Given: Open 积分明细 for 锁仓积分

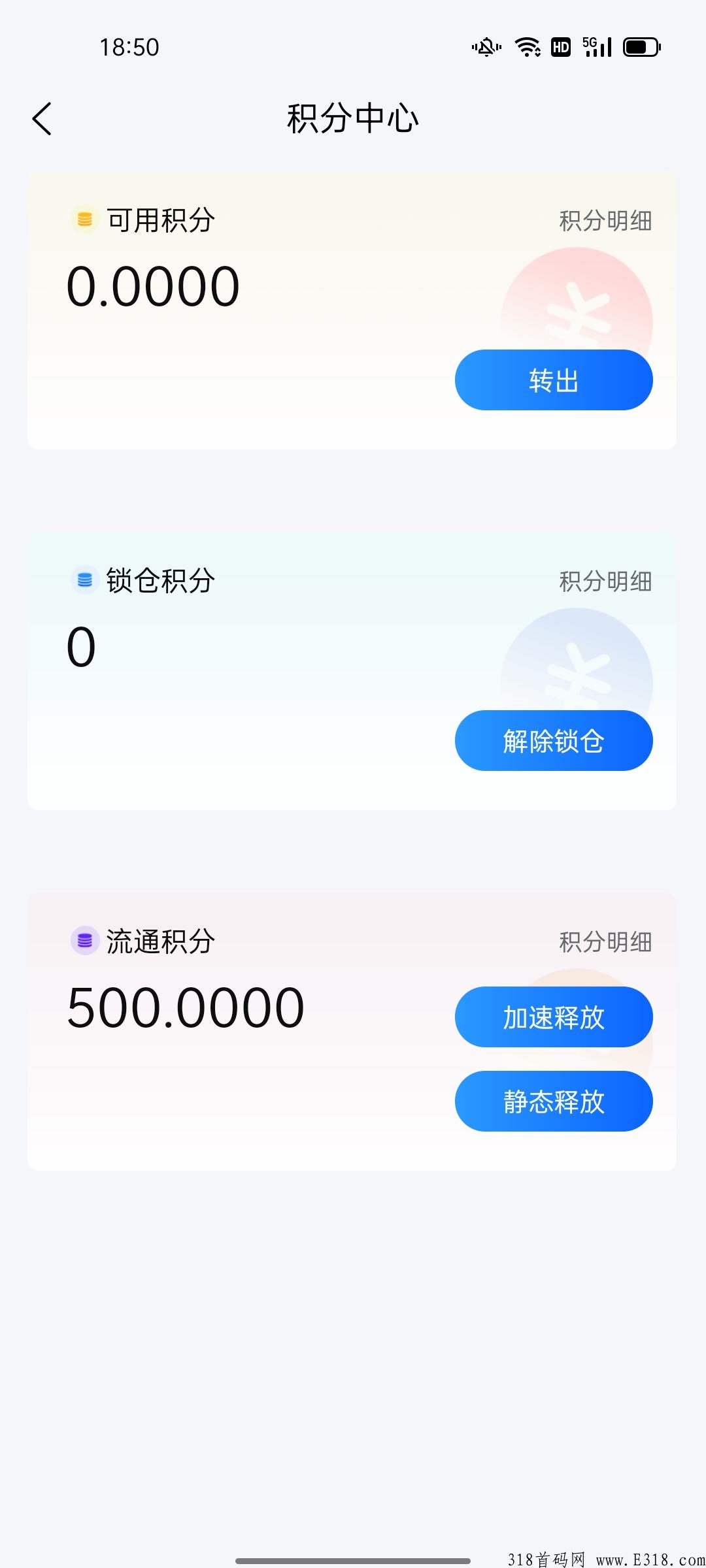Looking at the screenshot, I should (605, 581).
